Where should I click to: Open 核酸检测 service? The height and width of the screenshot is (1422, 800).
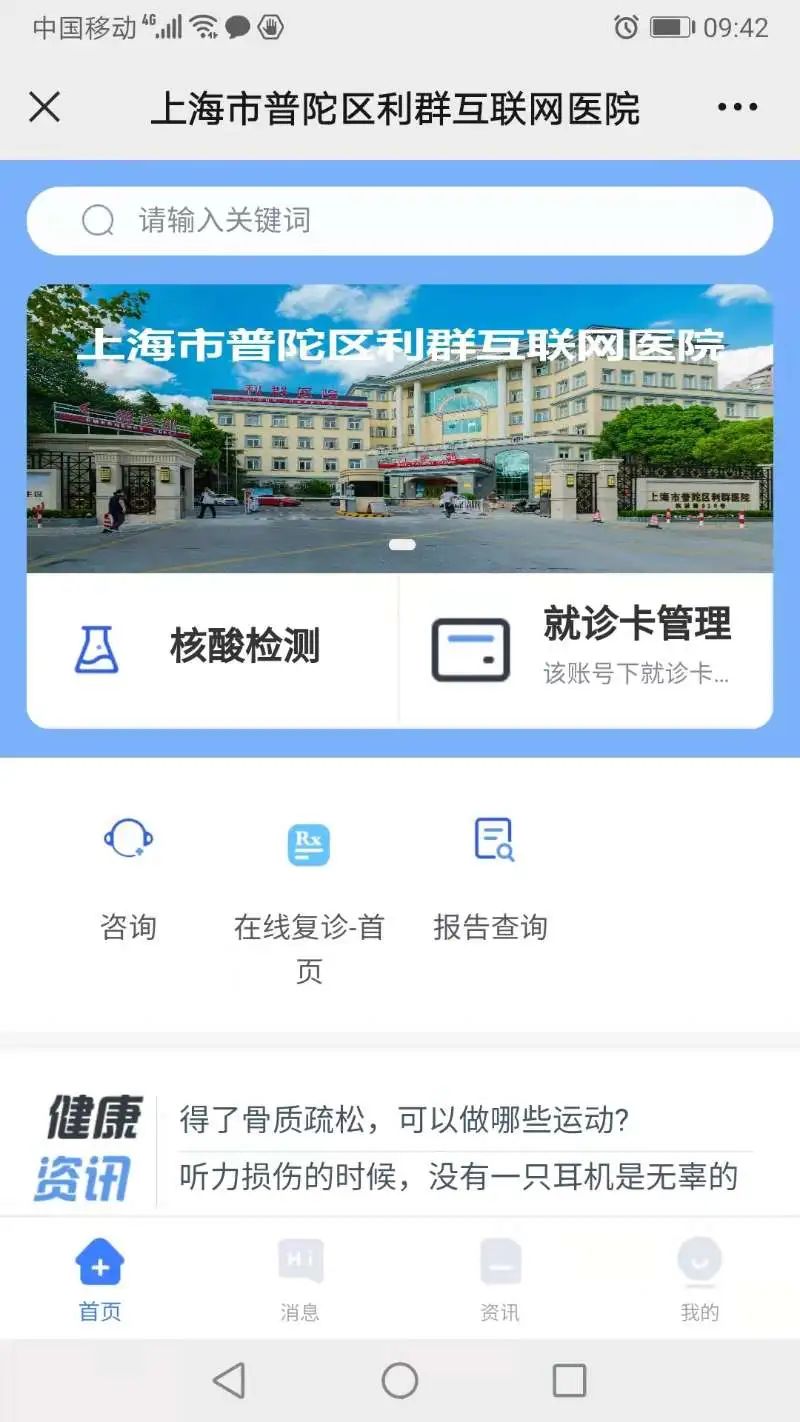point(213,649)
